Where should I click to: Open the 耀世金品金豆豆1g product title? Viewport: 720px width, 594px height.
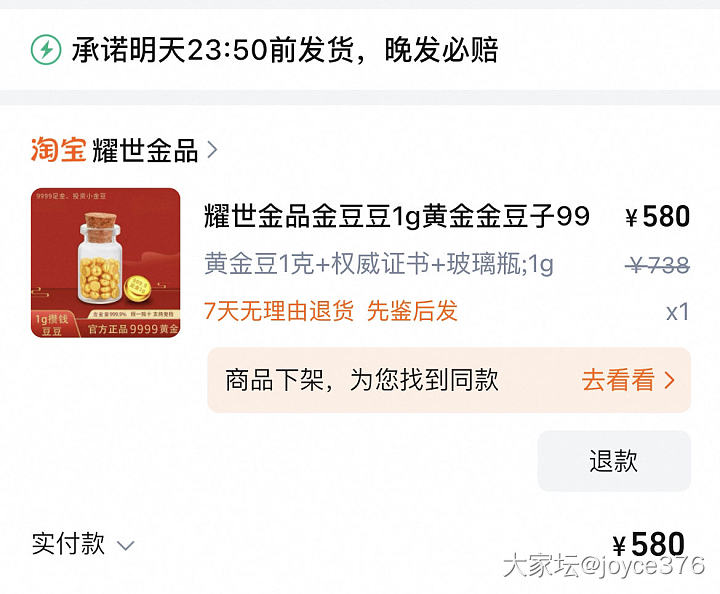click(396, 216)
